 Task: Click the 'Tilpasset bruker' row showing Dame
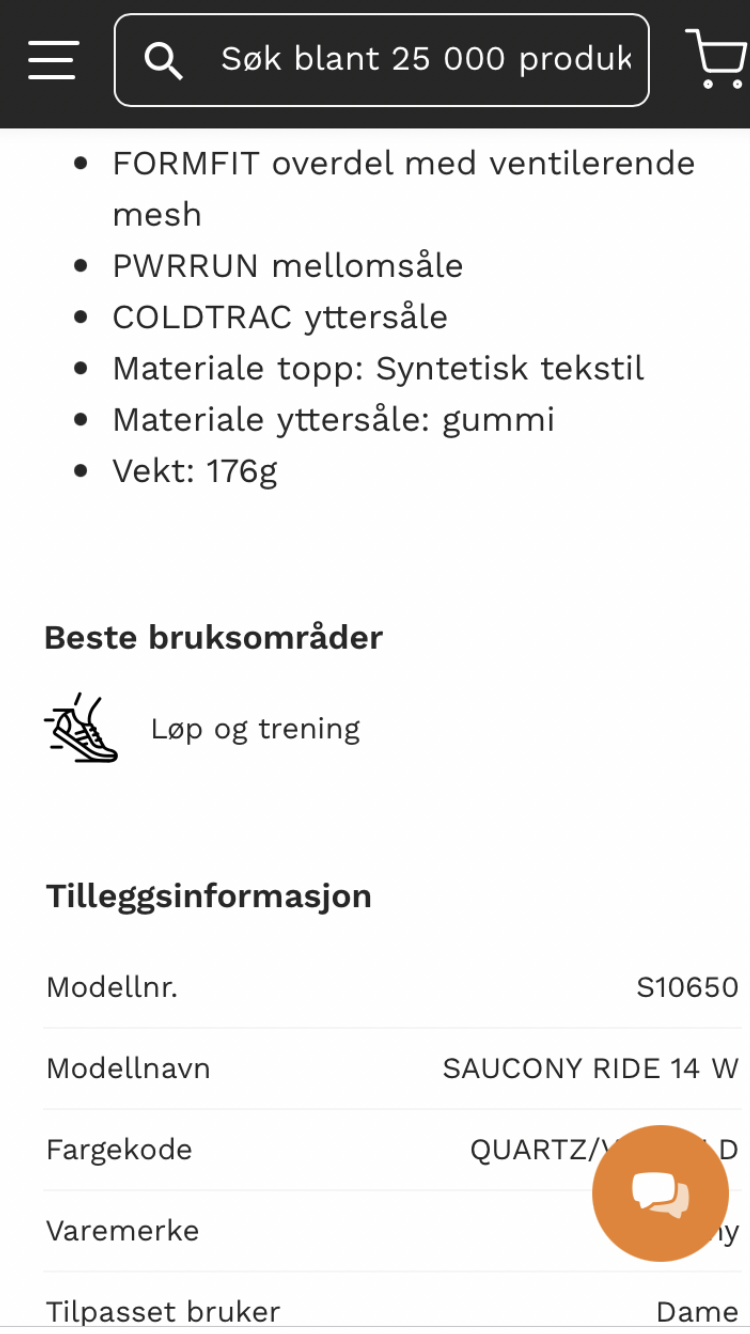coord(162,1310)
